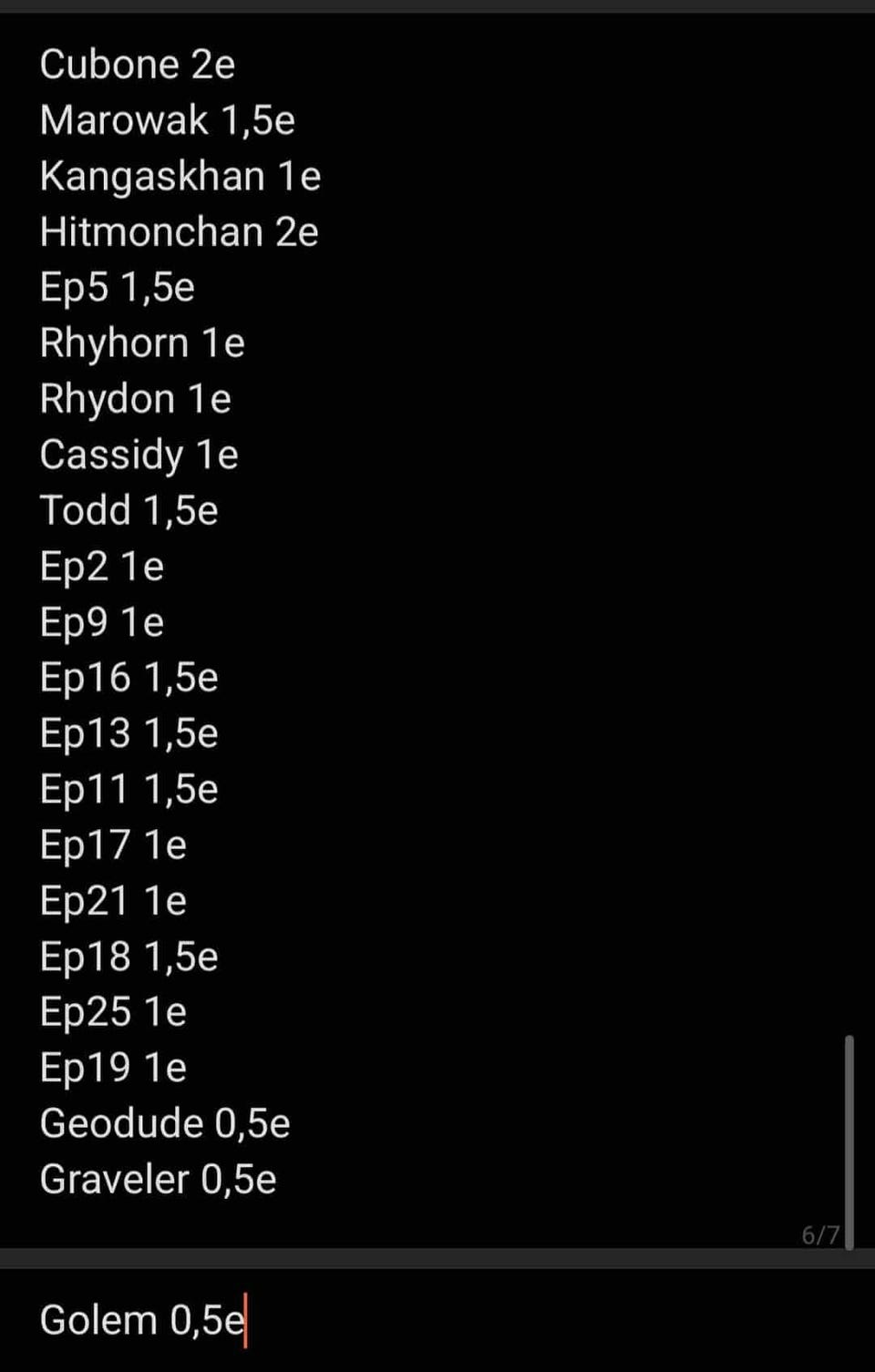Screen dimensions: 875x1372
Task: Place the cursor in the list text area
Action: [437, 621]
